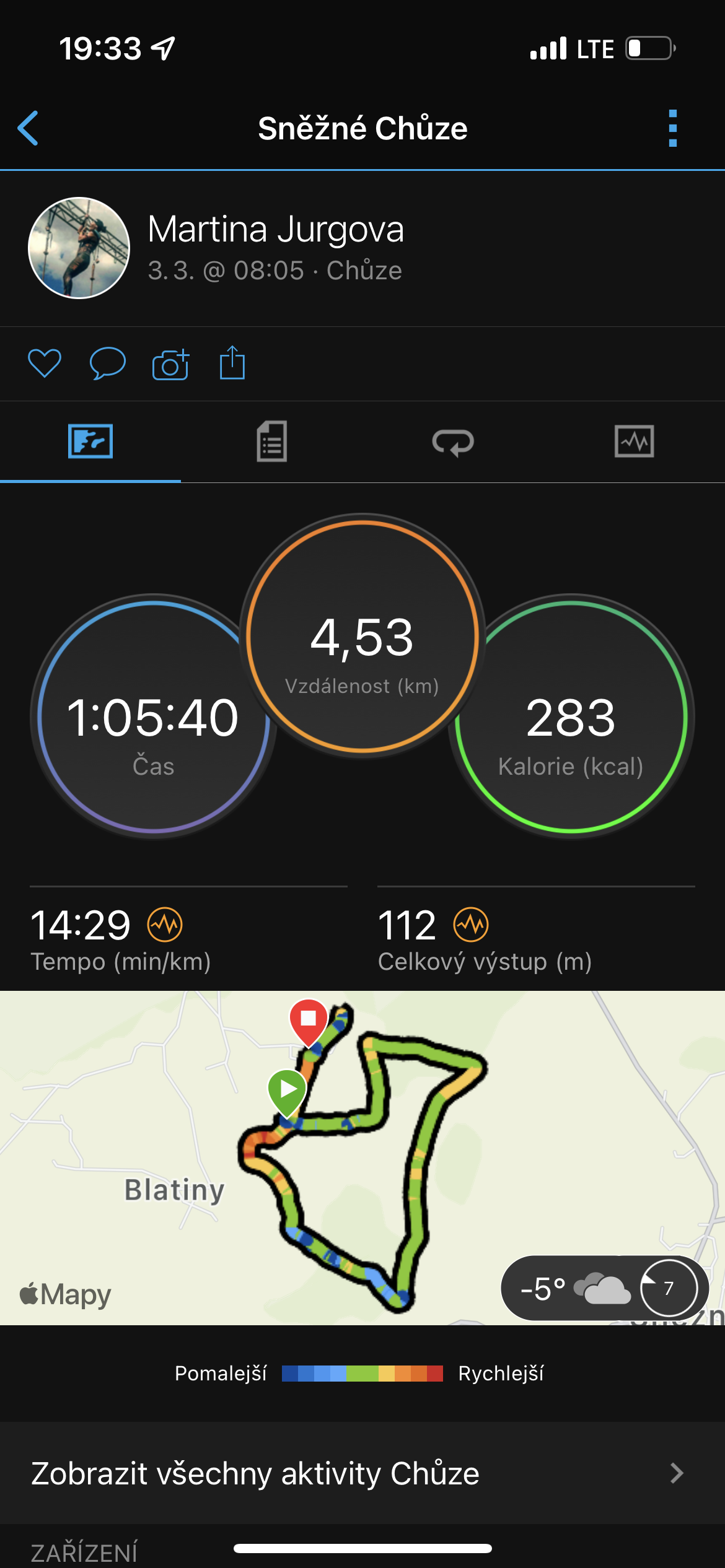This screenshot has width=725, height=1568.
Task: Open the -5° weather badge
Action: click(x=604, y=1289)
